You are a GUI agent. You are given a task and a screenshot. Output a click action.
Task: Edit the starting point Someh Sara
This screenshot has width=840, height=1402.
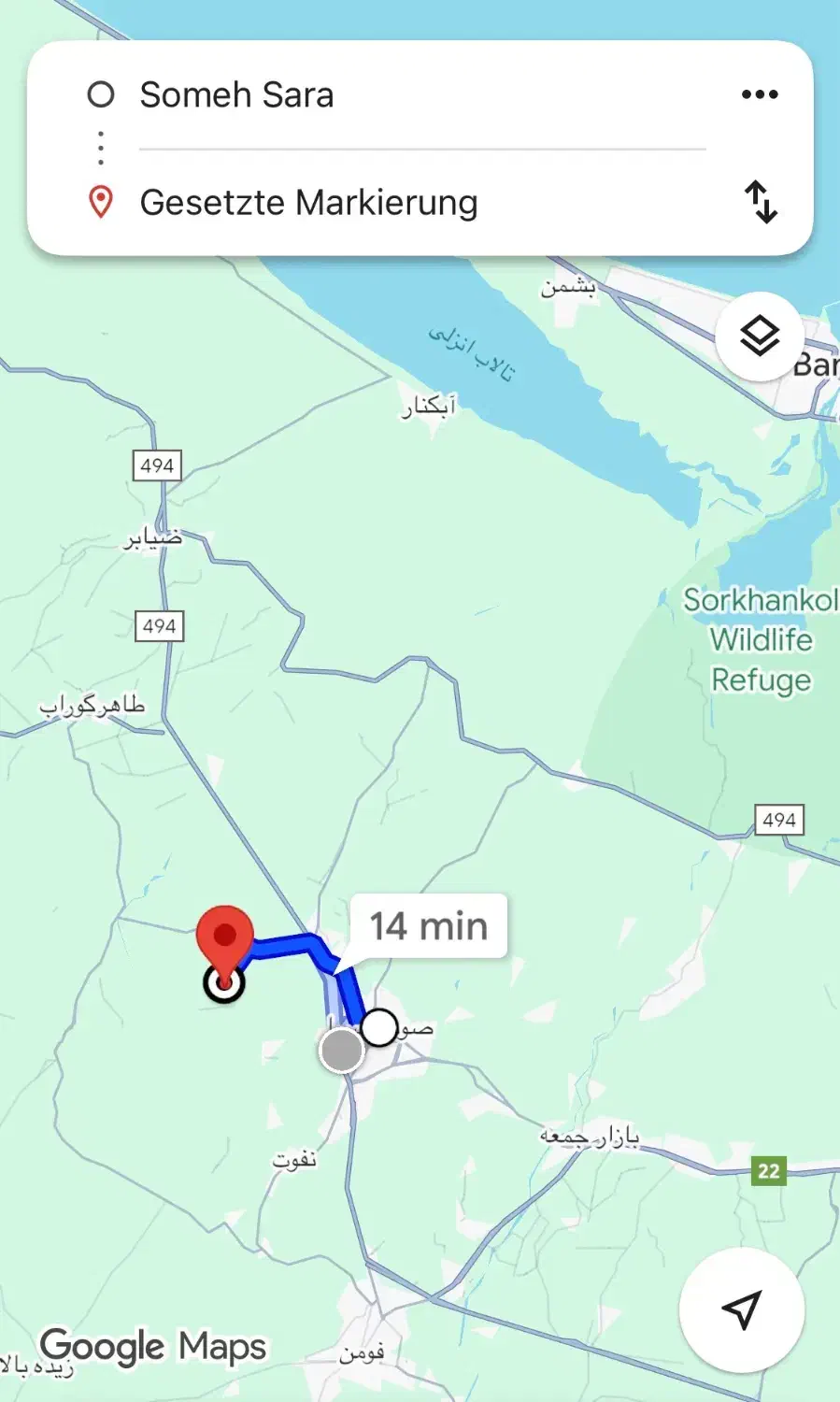tap(236, 95)
